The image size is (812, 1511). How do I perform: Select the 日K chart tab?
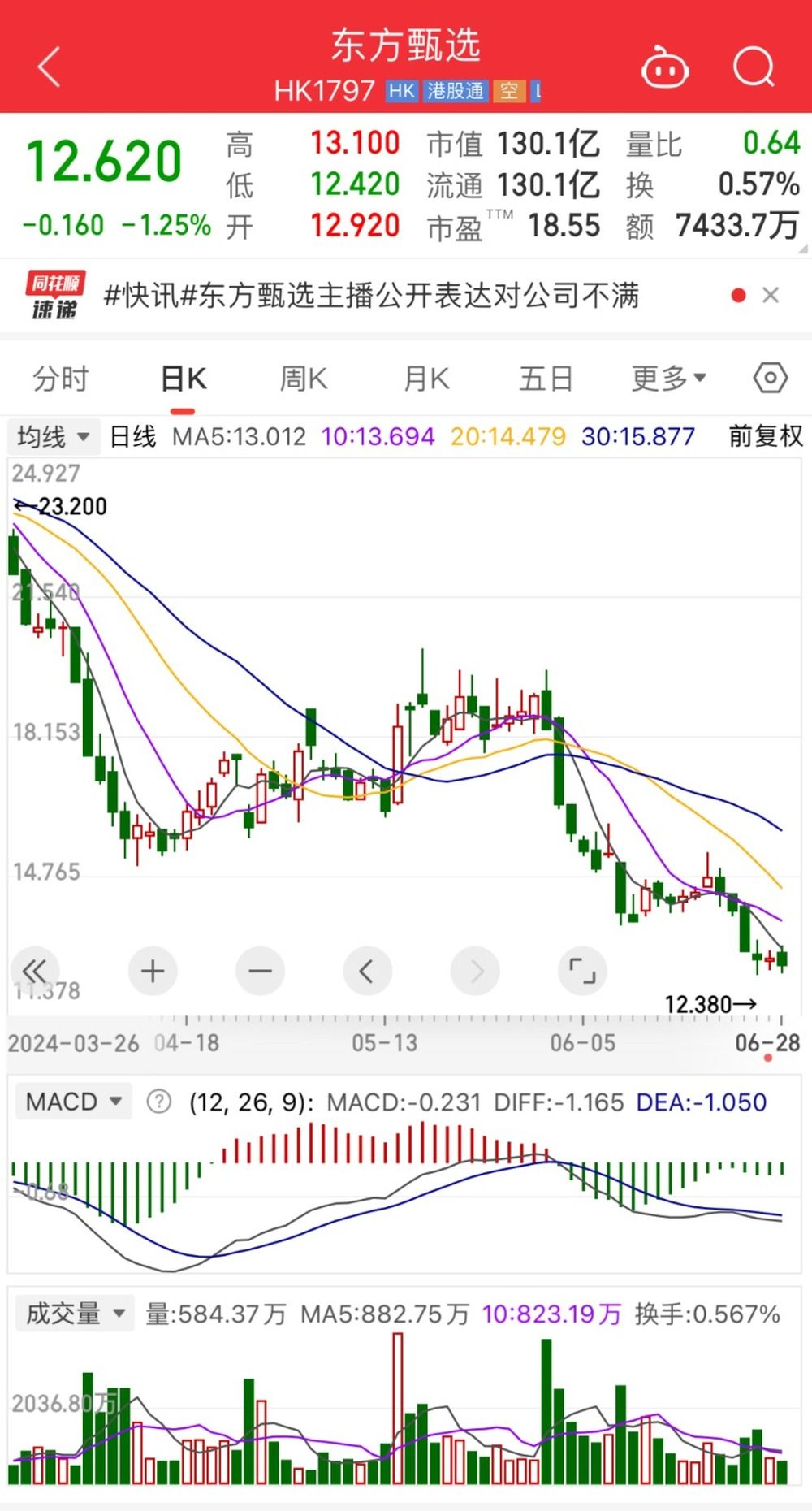pos(184,379)
